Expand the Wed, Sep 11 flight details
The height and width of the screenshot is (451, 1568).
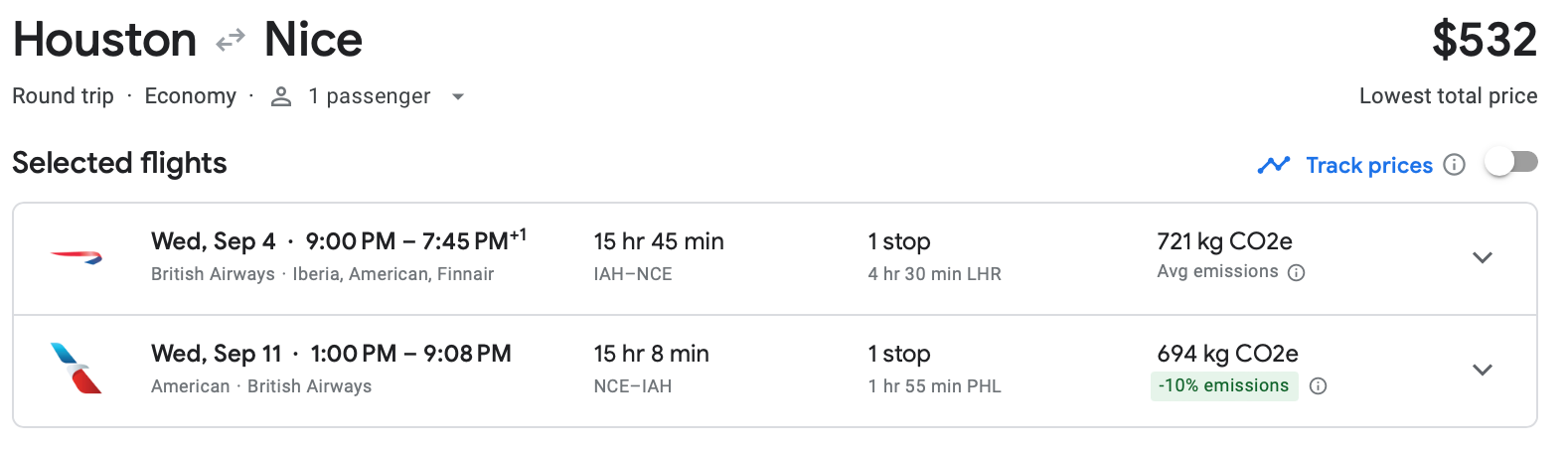click(1482, 371)
